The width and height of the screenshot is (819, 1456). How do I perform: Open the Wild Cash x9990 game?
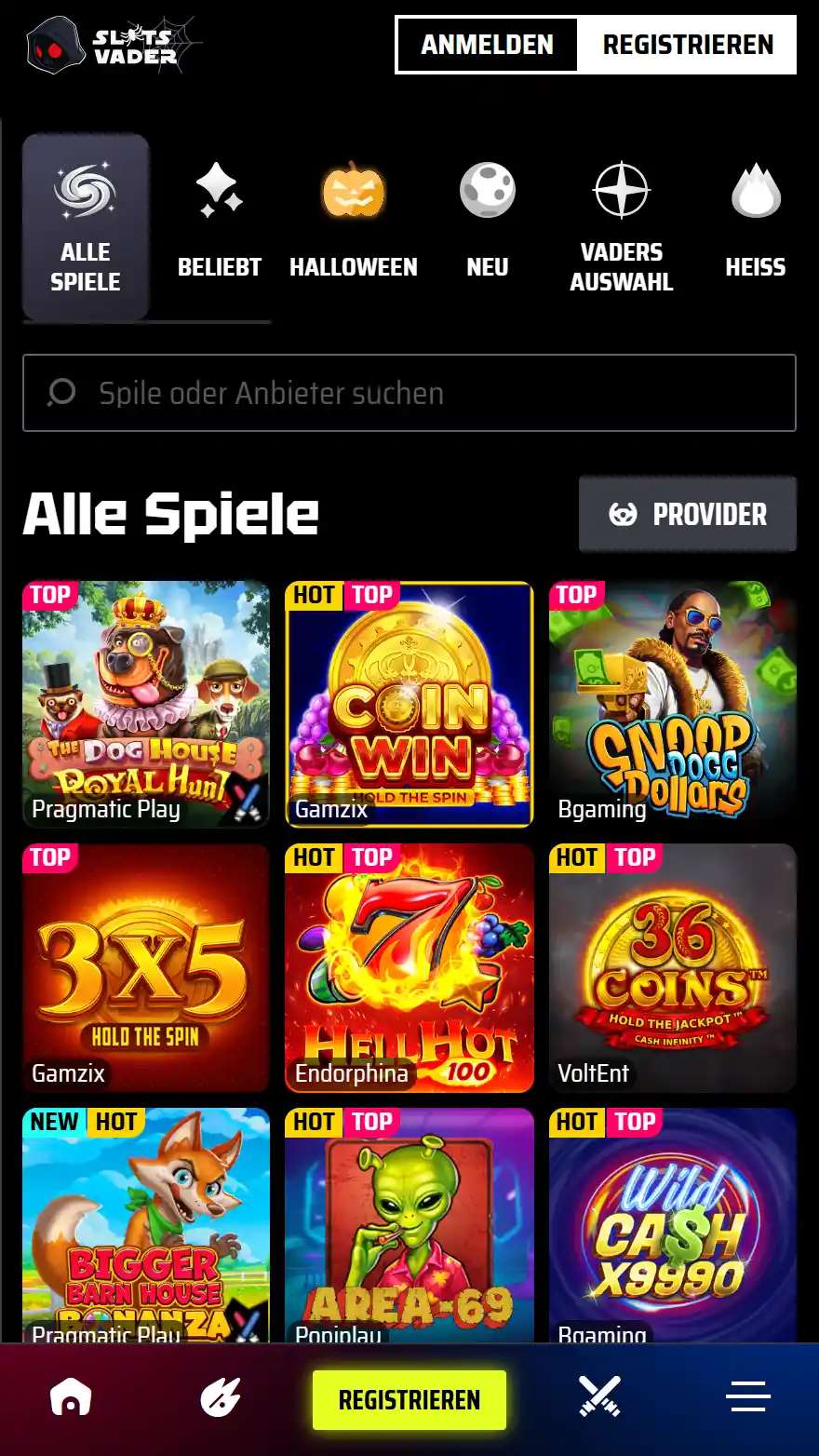click(x=673, y=1224)
